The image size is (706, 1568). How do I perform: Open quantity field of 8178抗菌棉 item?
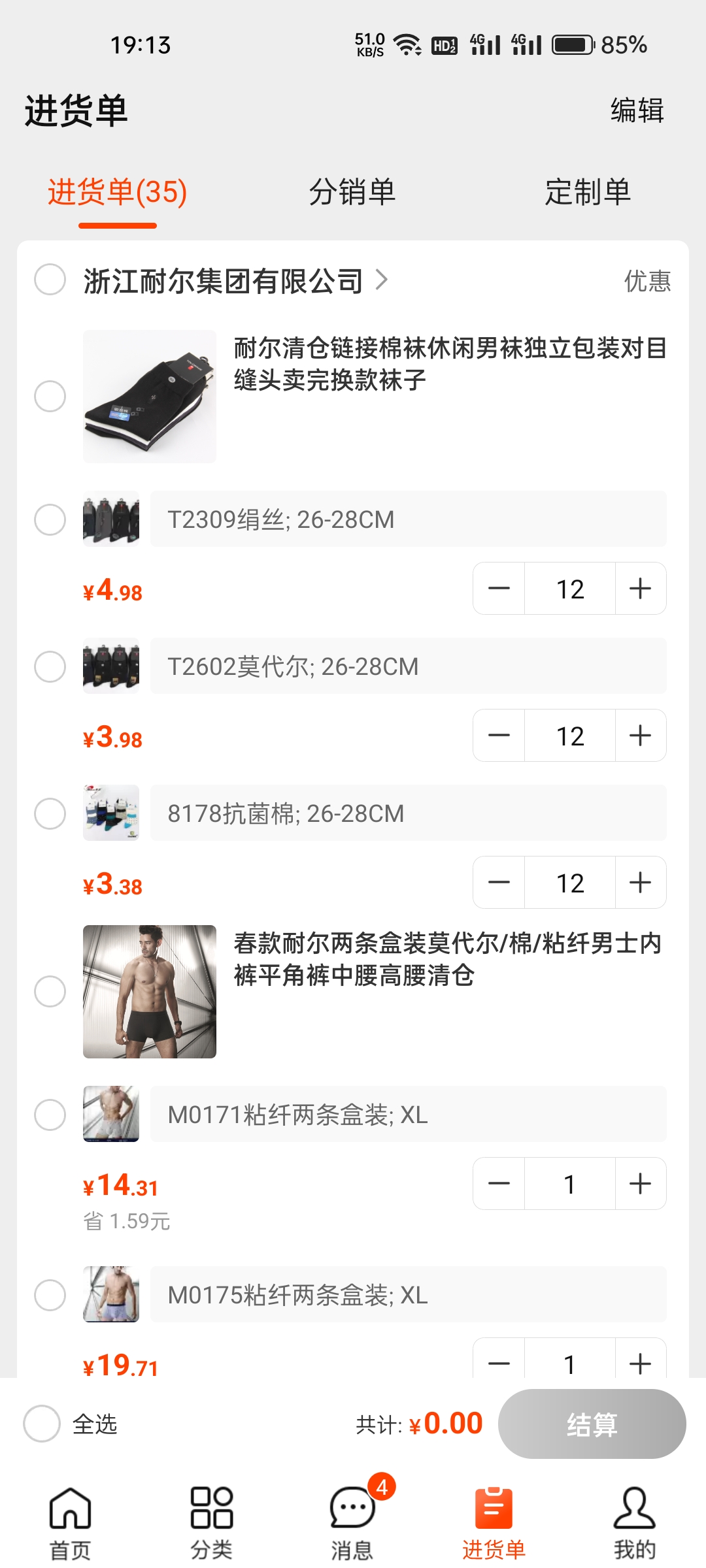click(569, 882)
